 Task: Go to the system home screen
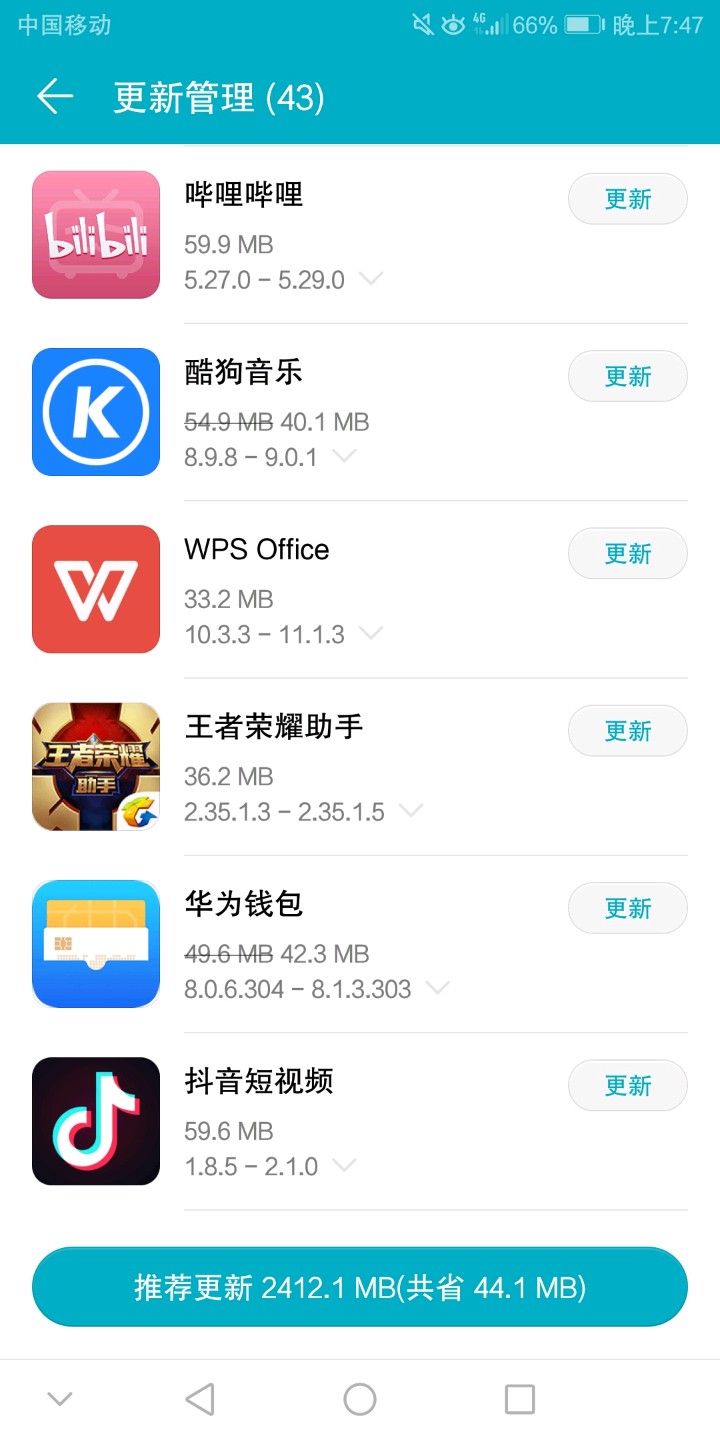coord(360,1399)
